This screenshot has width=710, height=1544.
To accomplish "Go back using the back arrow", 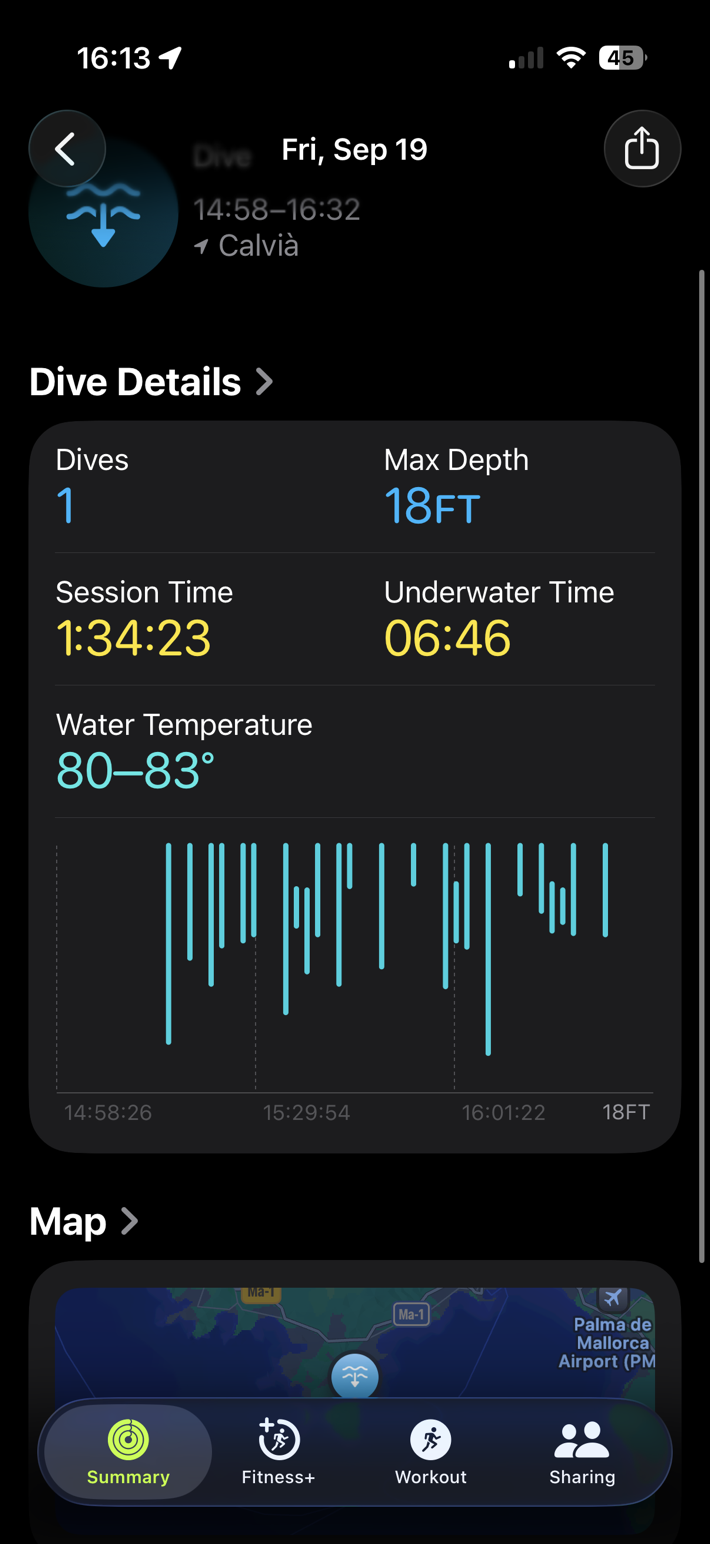I will tap(67, 150).
